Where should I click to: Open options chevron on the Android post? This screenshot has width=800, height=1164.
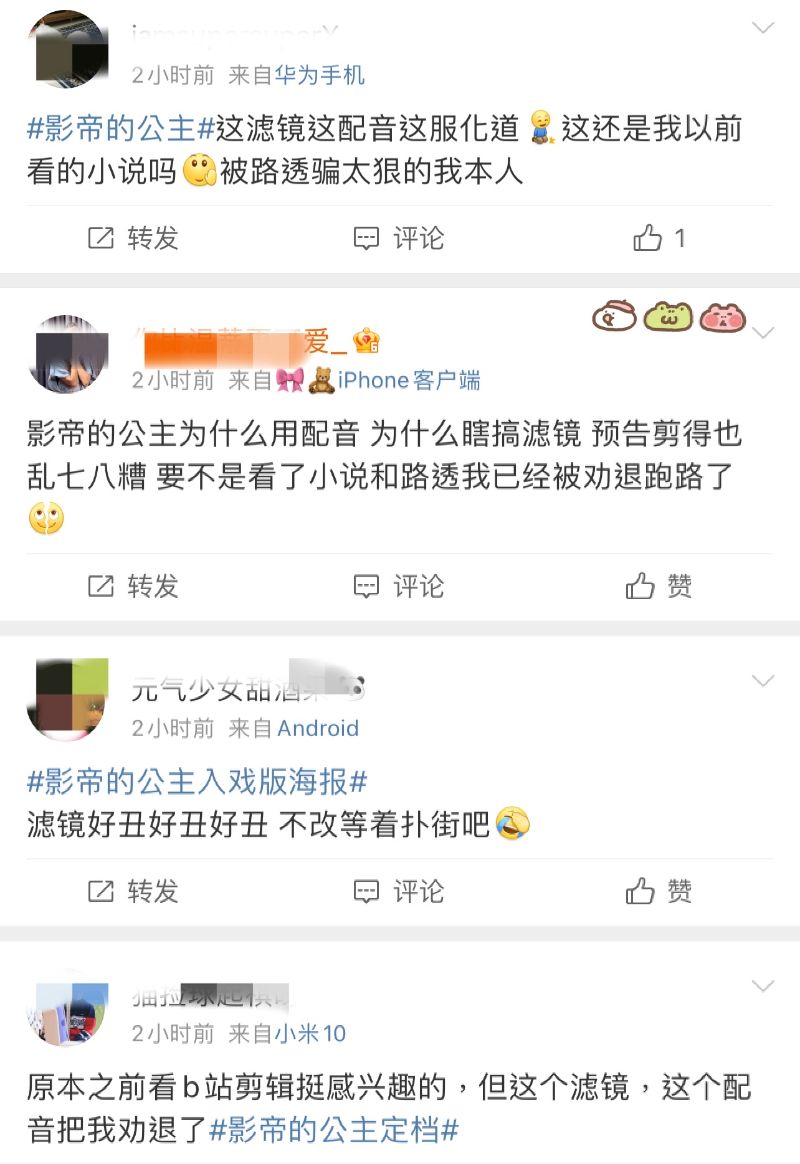[763, 681]
